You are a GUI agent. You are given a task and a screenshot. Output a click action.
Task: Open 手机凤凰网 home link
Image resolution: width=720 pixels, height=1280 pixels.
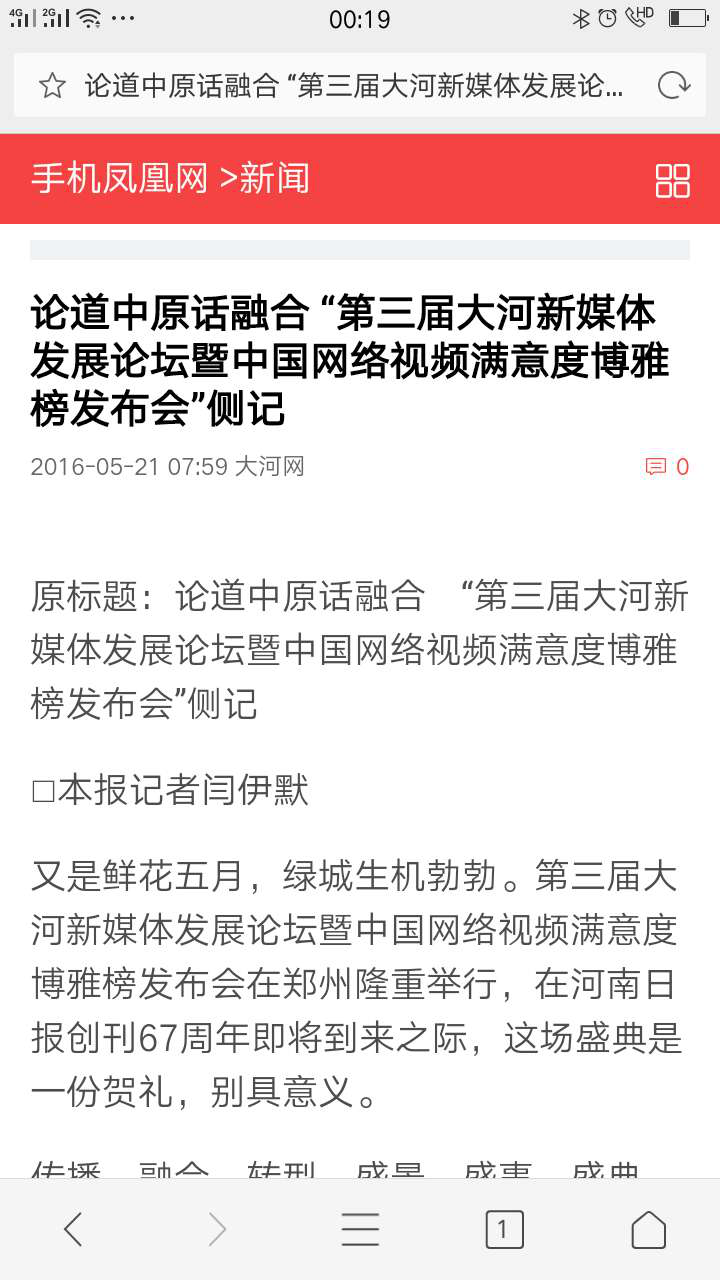[x=120, y=179]
